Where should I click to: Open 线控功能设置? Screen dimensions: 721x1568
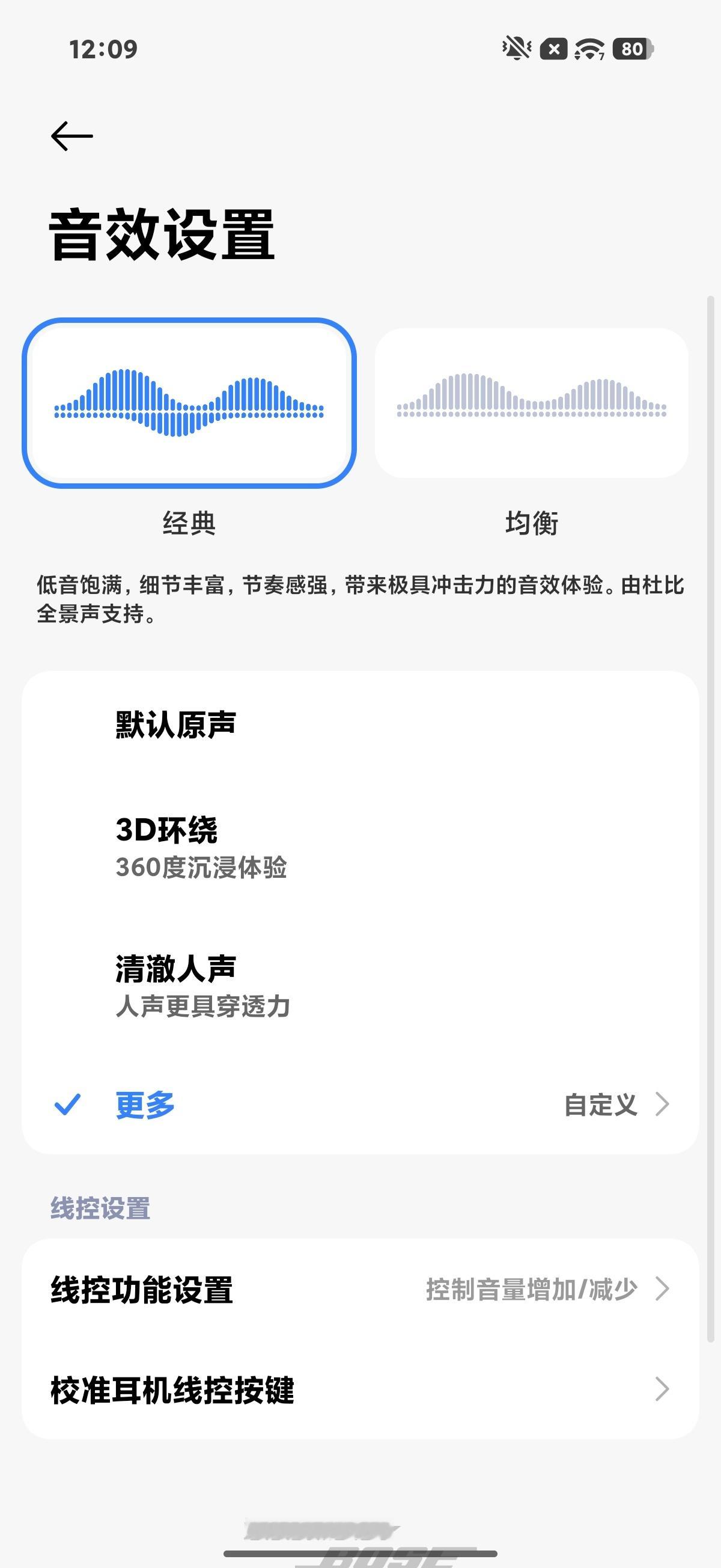coord(360,1289)
